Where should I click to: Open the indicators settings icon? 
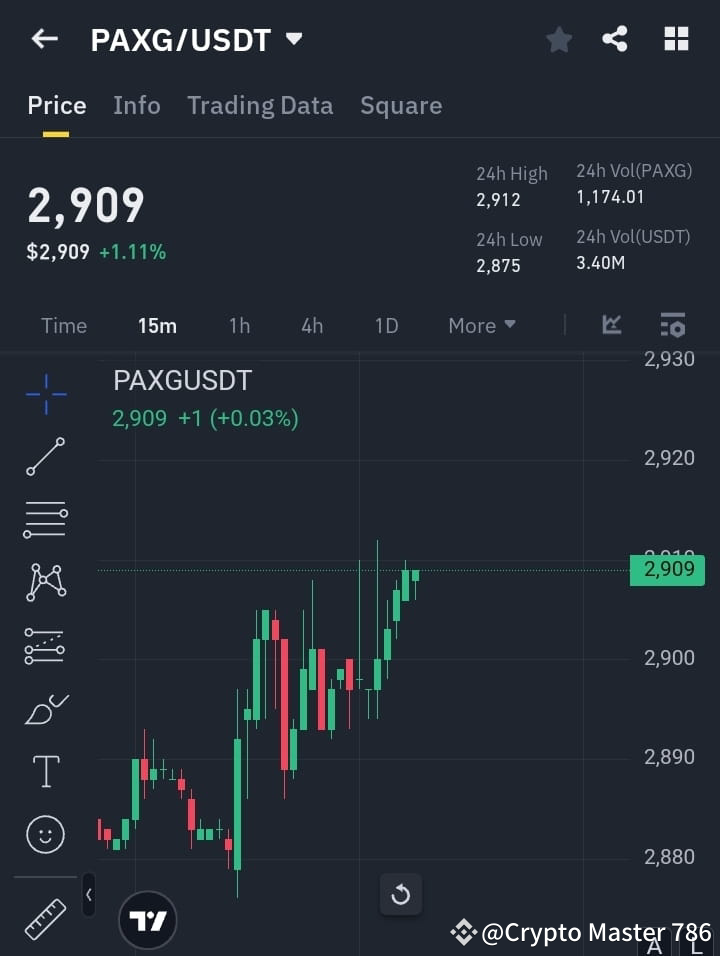(x=672, y=325)
